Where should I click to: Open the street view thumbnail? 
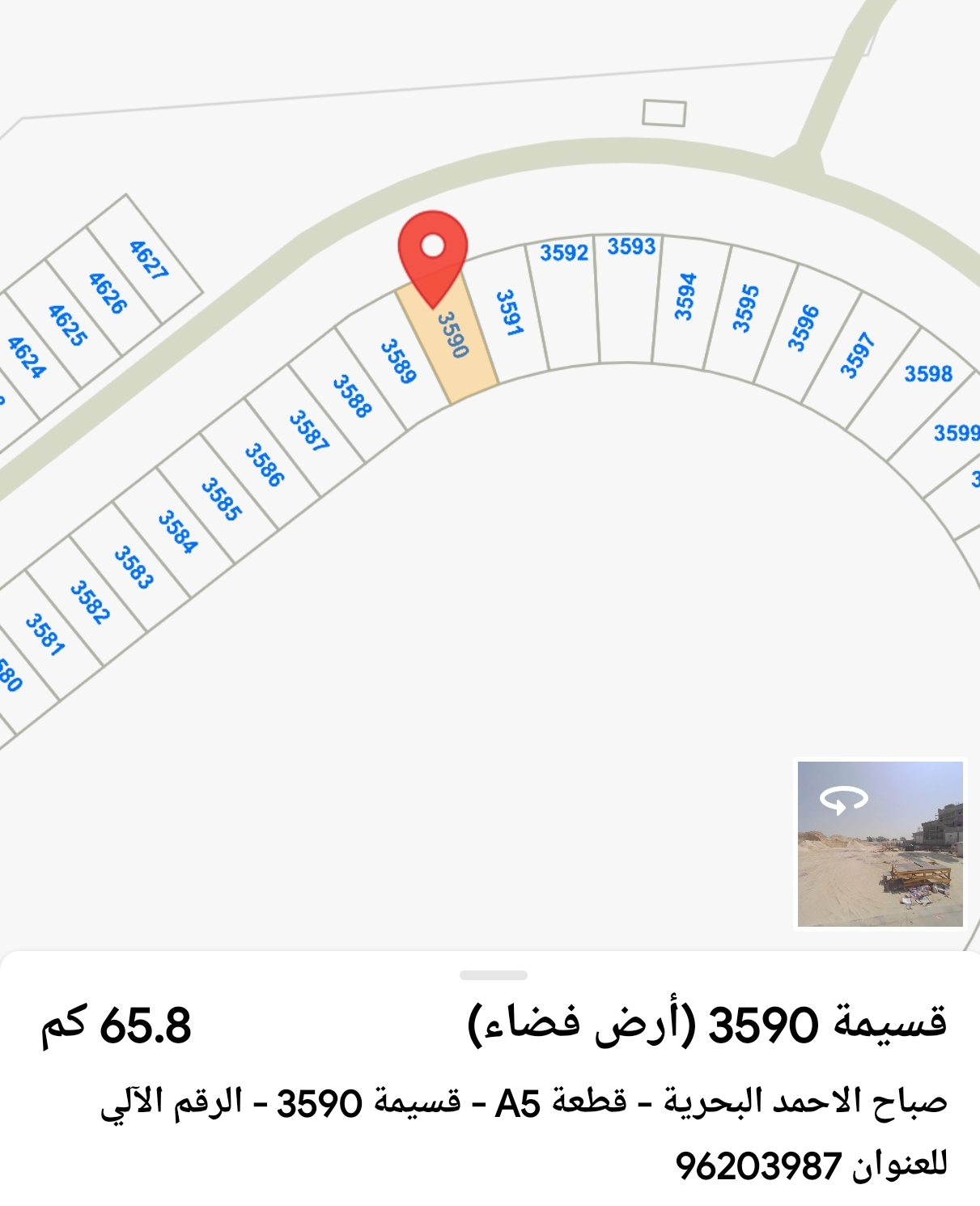click(x=880, y=844)
